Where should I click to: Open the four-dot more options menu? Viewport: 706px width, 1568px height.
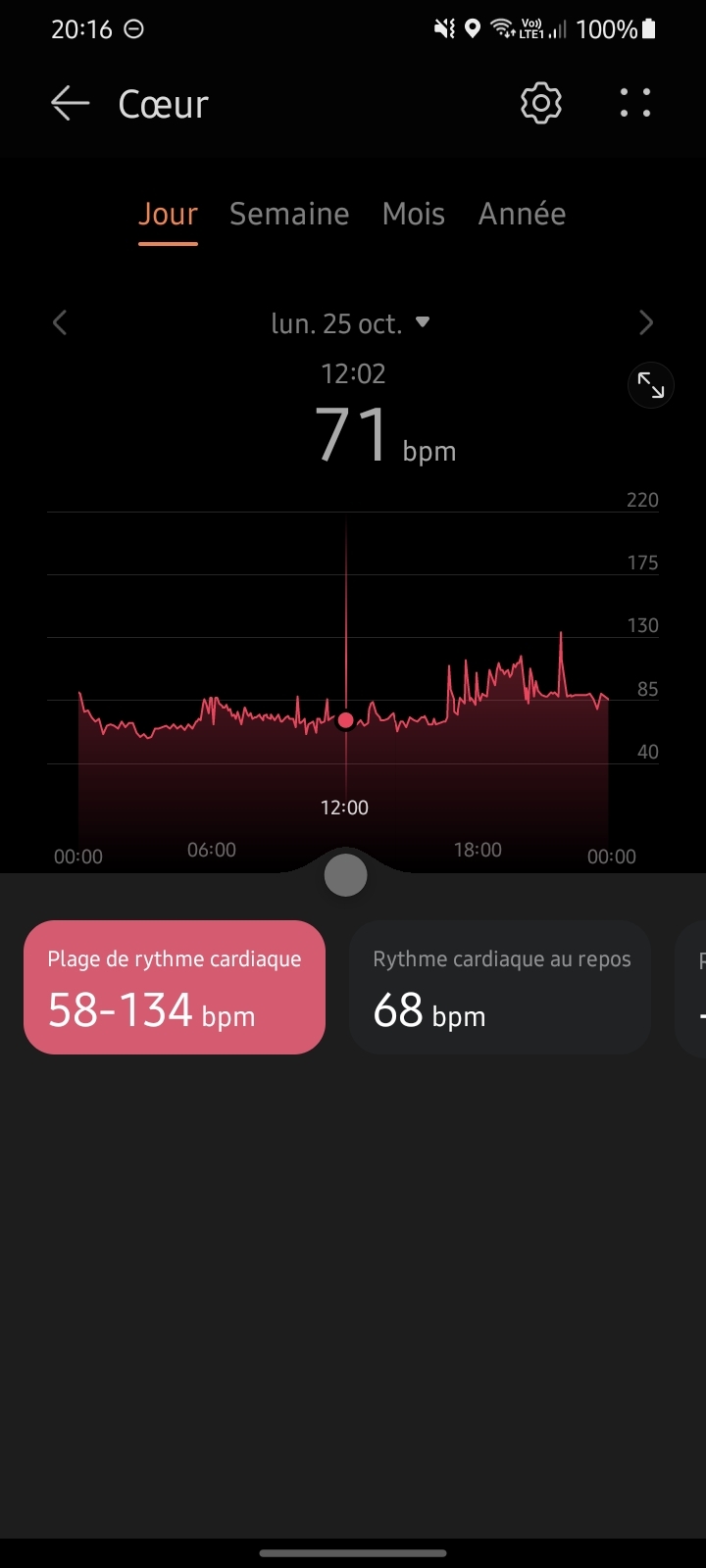635,103
